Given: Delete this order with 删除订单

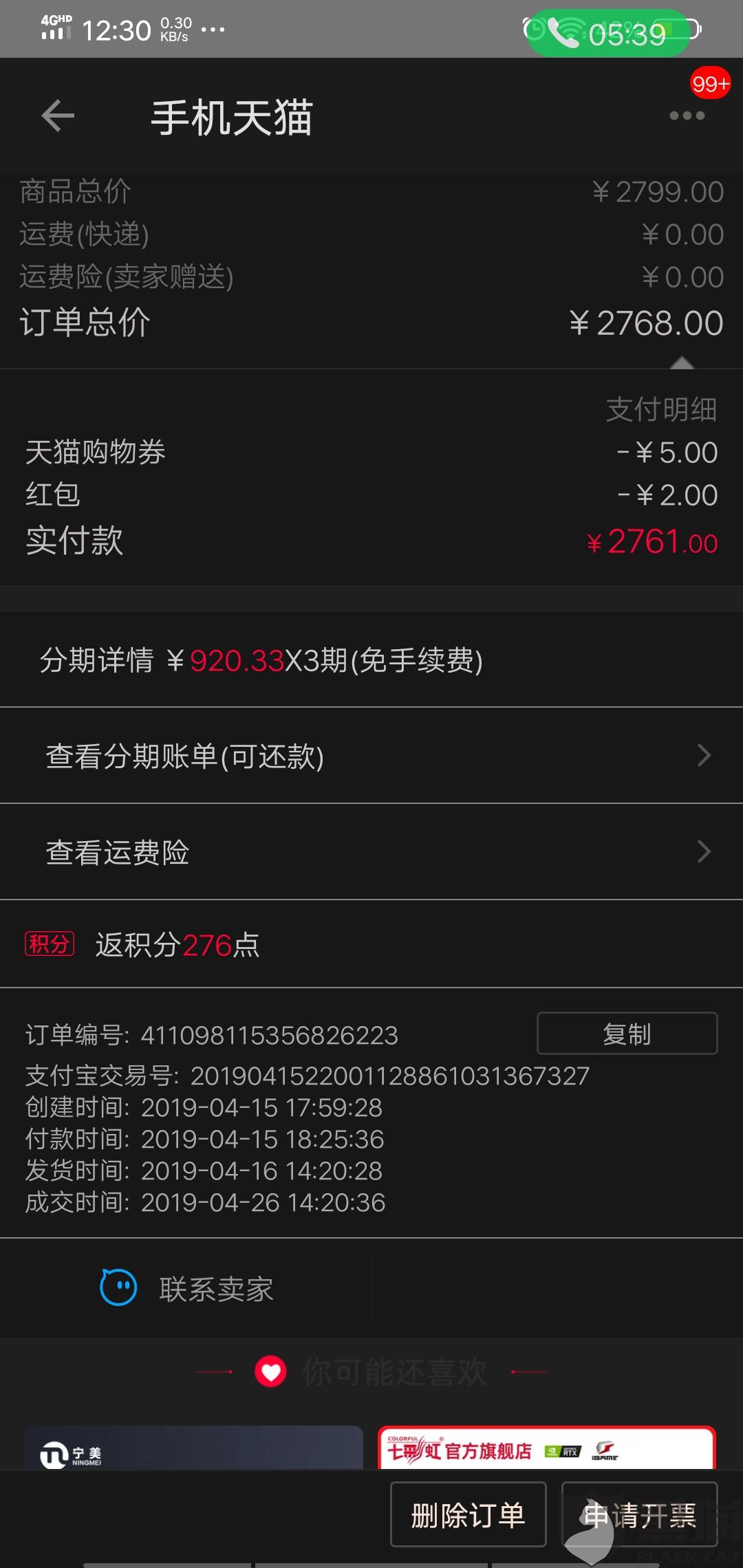Looking at the screenshot, I should (x=468, y=1514).
